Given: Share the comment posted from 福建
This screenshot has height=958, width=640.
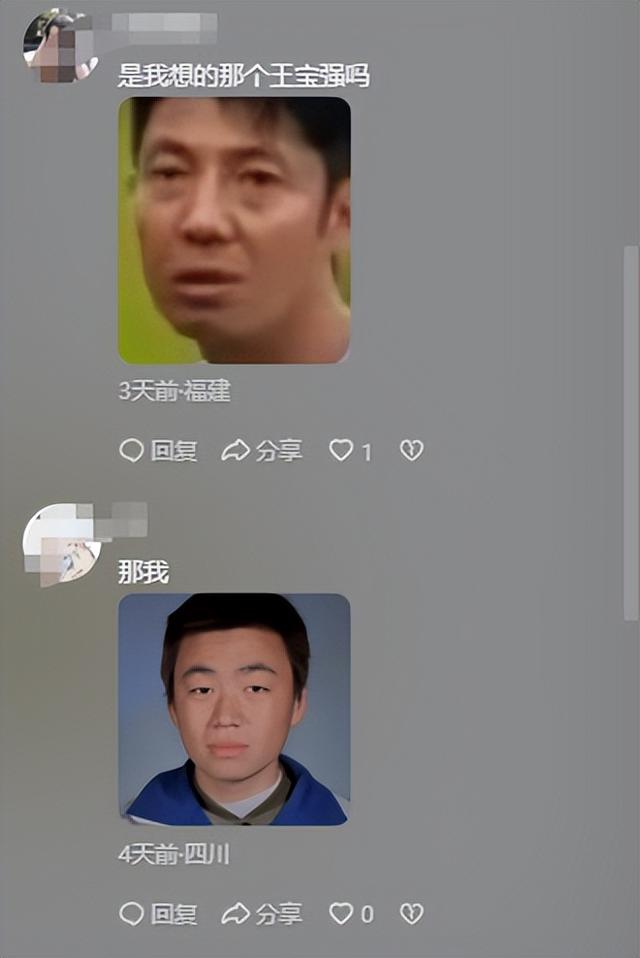Looking at the screenshot, I should tap(262, 451).
